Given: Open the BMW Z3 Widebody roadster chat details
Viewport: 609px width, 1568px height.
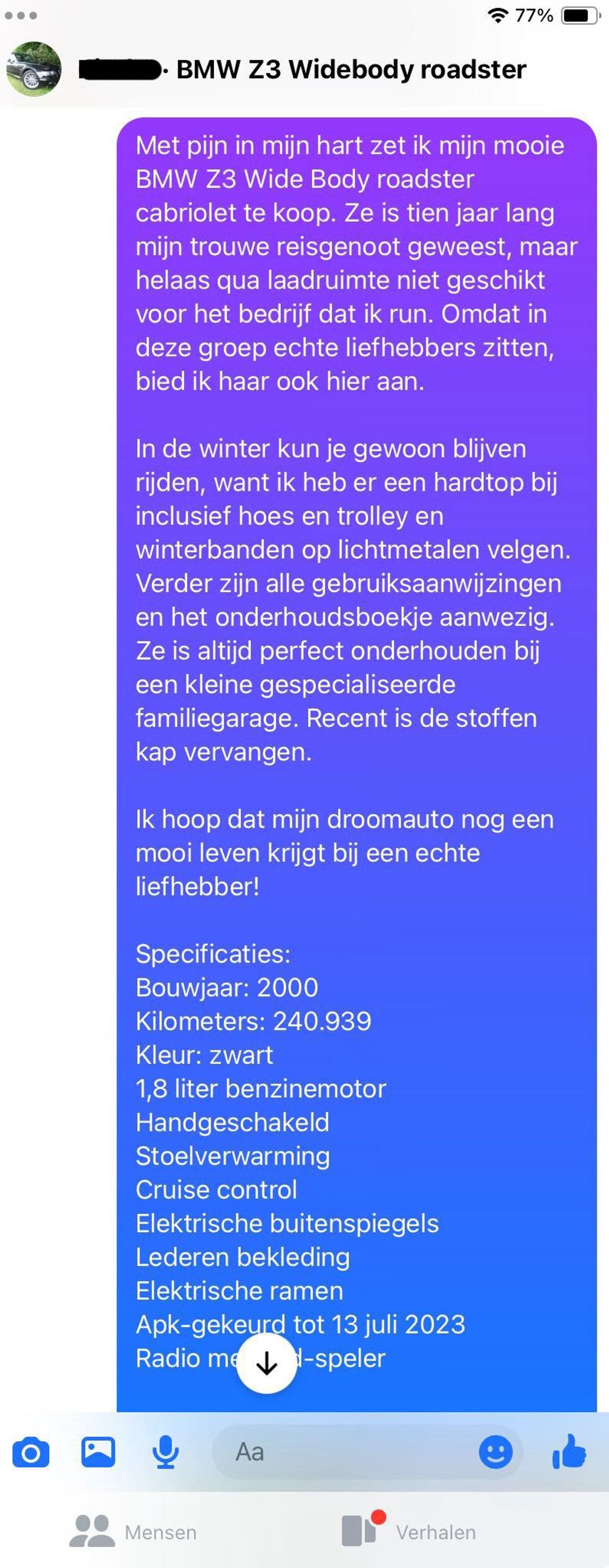Looking at the screenshot, I should point(350,69).
